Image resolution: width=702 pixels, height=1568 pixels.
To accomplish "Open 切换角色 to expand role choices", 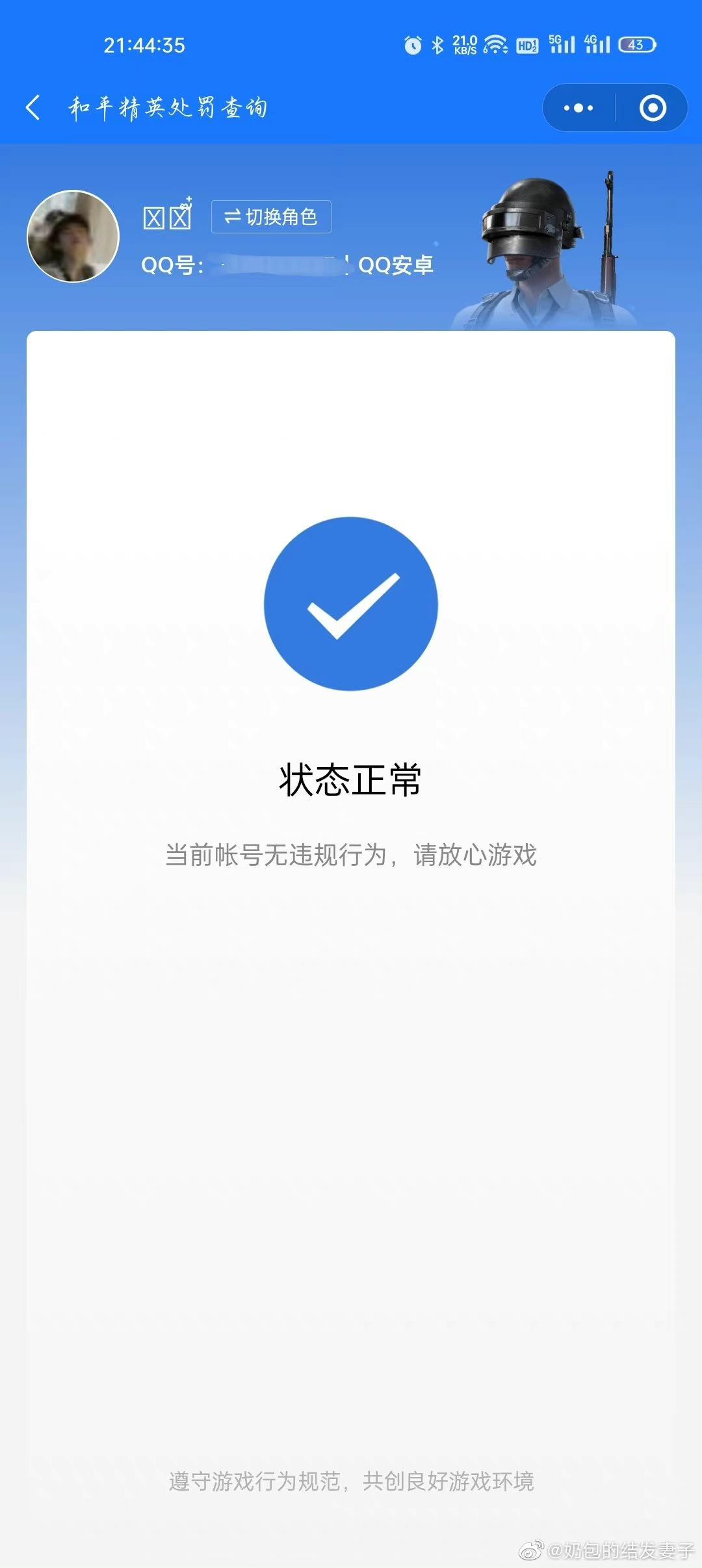I will click(x=272, y=218).
